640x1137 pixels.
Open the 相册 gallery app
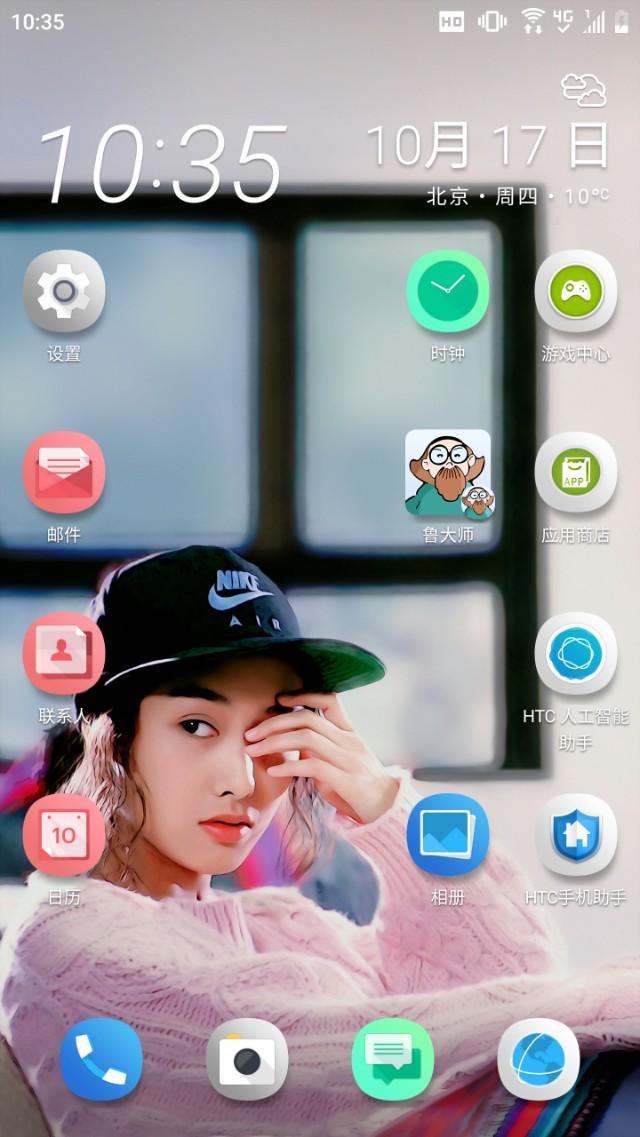coord(447,835)
